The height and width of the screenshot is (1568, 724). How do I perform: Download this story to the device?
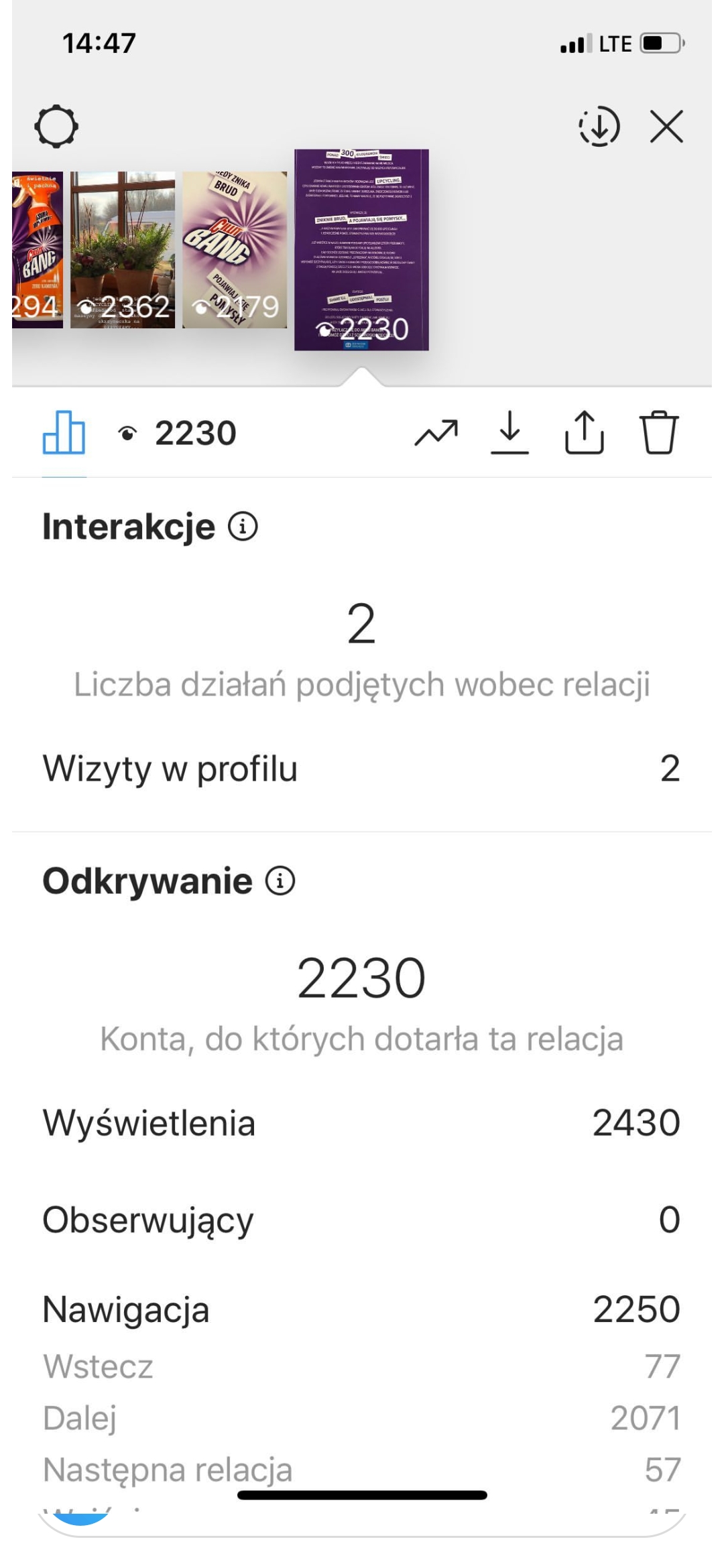pyautogui.click(x=509, y=433)
